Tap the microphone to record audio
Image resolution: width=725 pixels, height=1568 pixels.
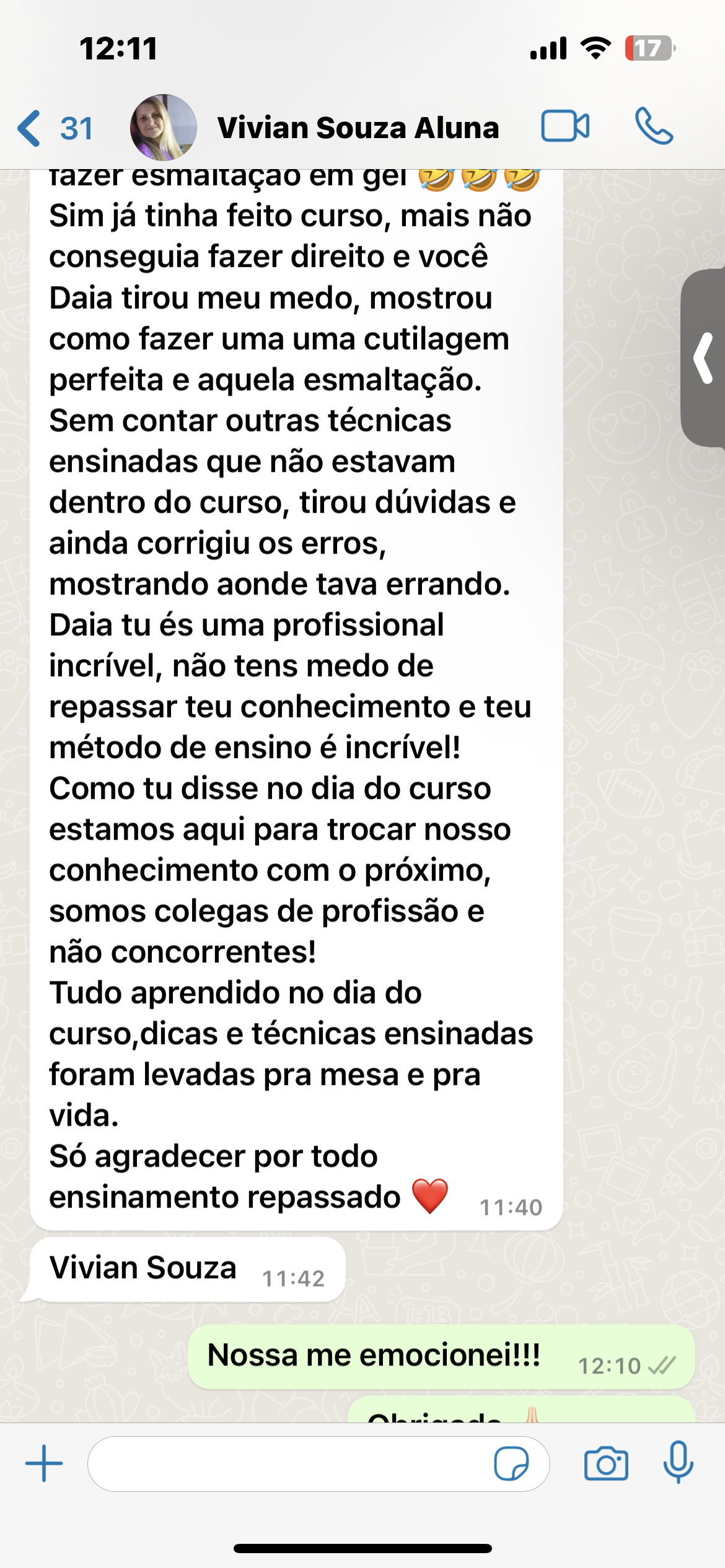tap(678, 1462)
